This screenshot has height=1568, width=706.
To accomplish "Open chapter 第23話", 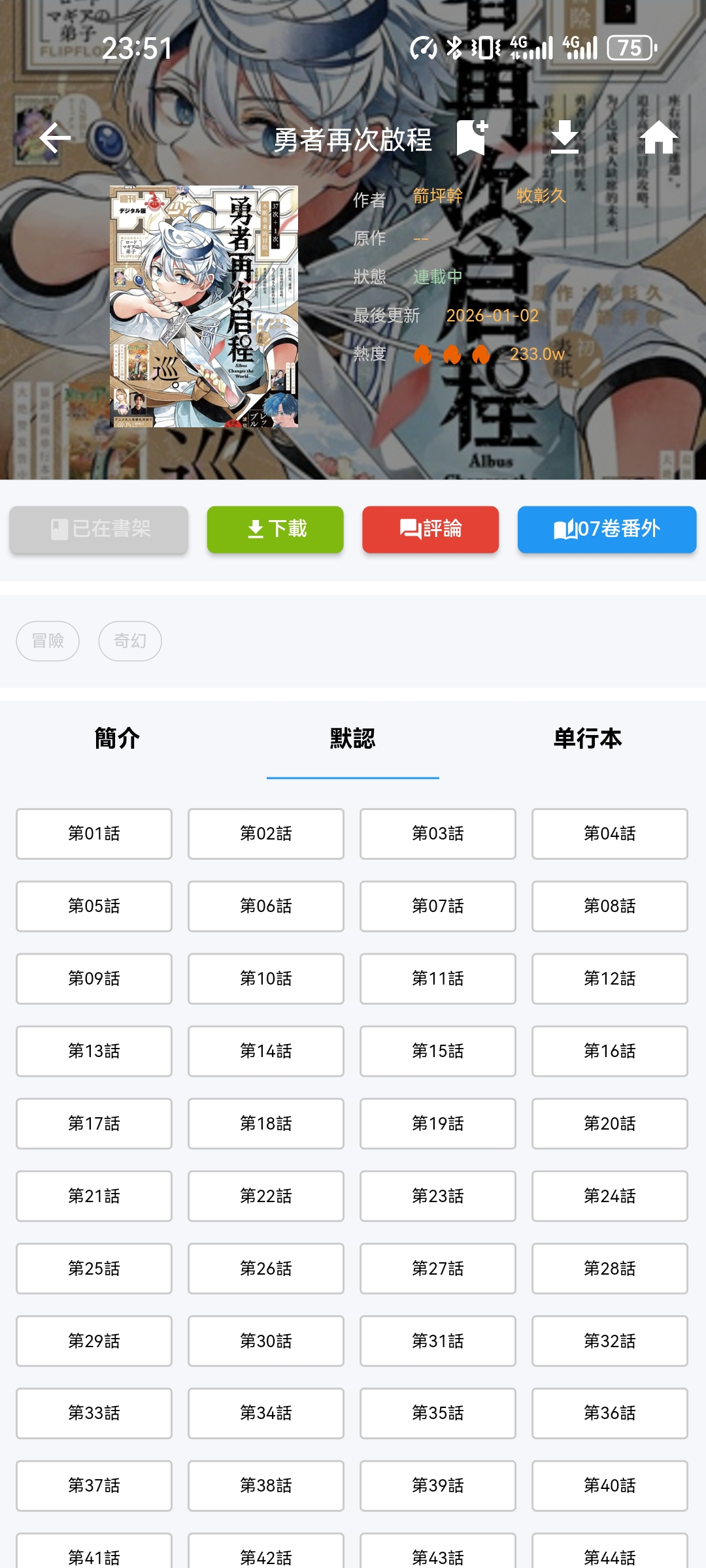I will click(x=437, y=1196).
